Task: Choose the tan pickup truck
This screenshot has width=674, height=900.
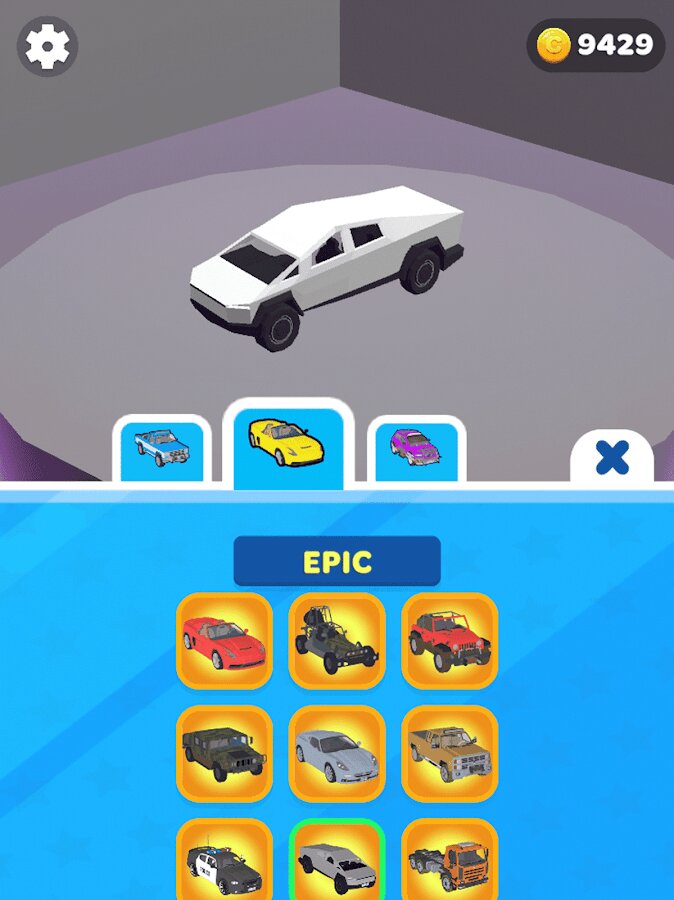Action: (450, 753)
